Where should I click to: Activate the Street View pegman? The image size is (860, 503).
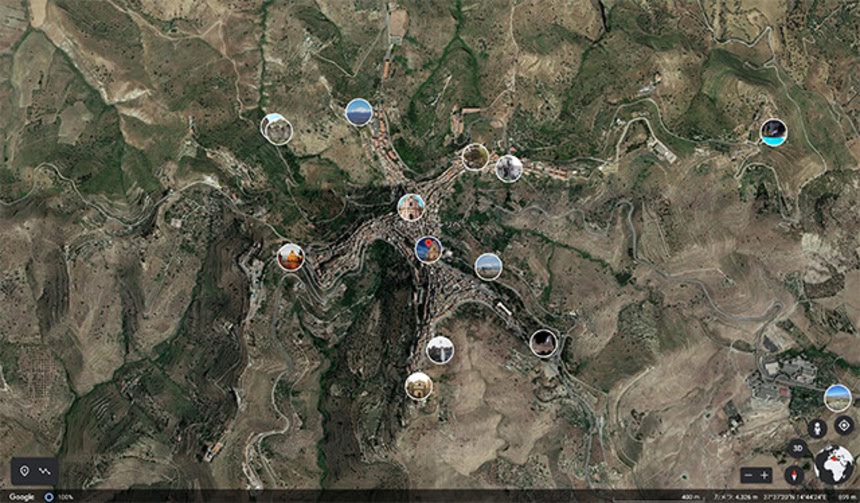click(x=817, y=428)
